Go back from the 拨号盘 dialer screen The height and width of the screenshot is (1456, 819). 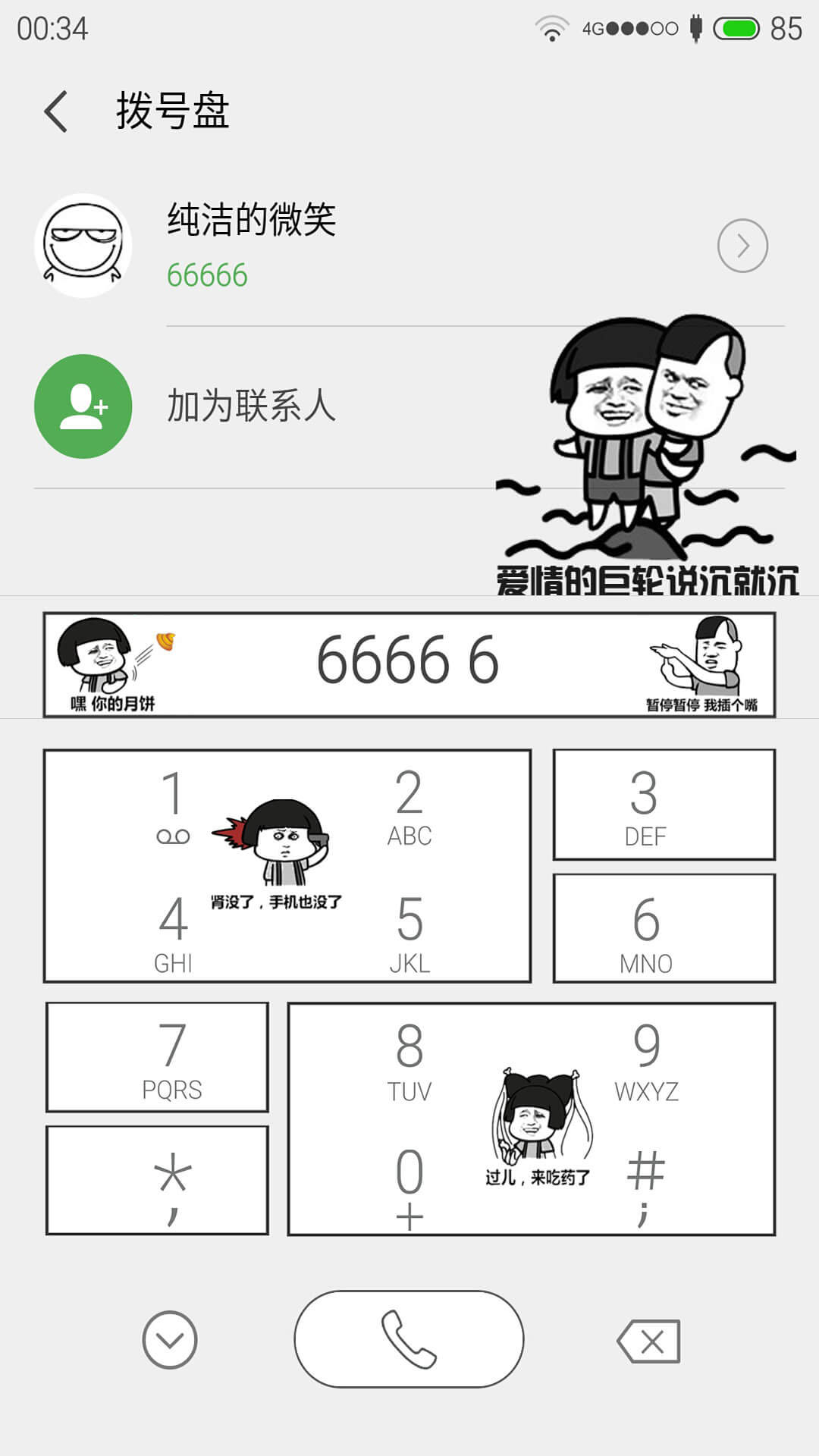pos(55,111)
